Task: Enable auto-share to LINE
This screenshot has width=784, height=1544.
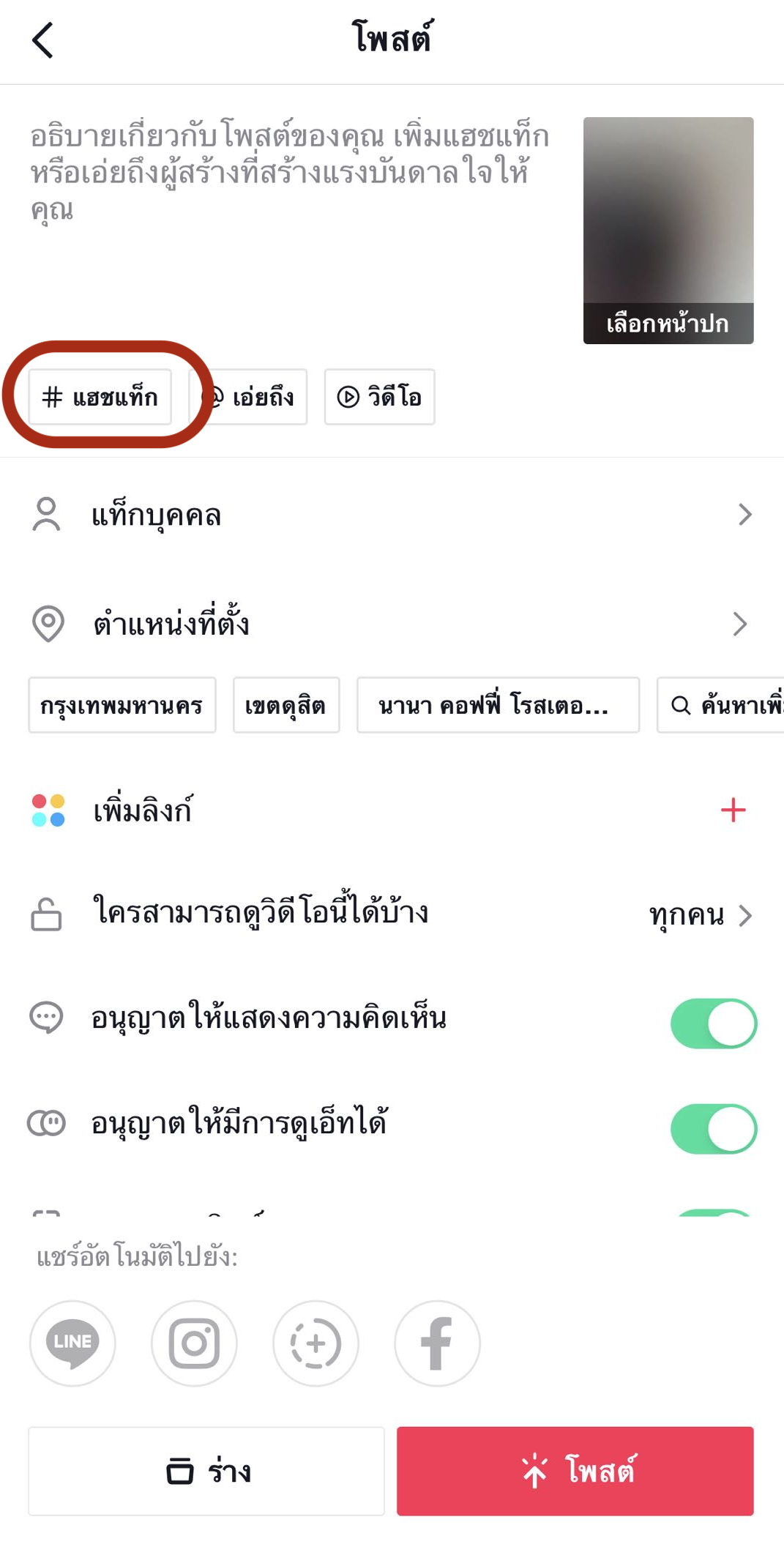Action: coord(72,1343)
